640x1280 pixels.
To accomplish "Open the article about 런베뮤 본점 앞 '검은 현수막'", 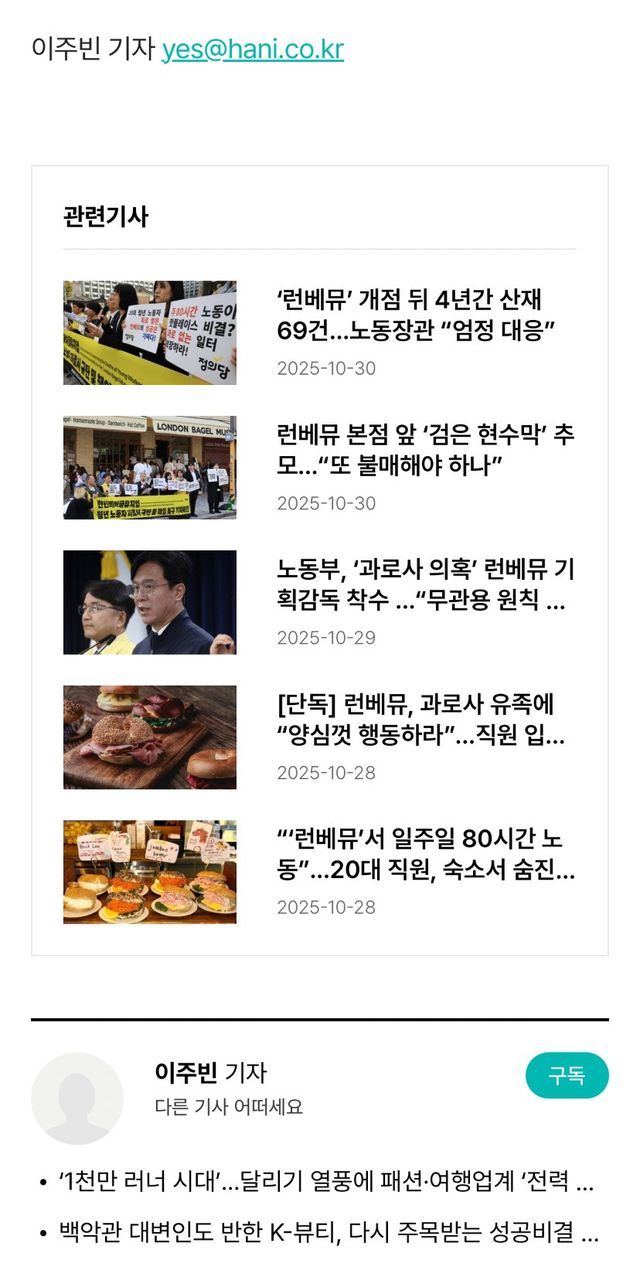I will point(425,450).
